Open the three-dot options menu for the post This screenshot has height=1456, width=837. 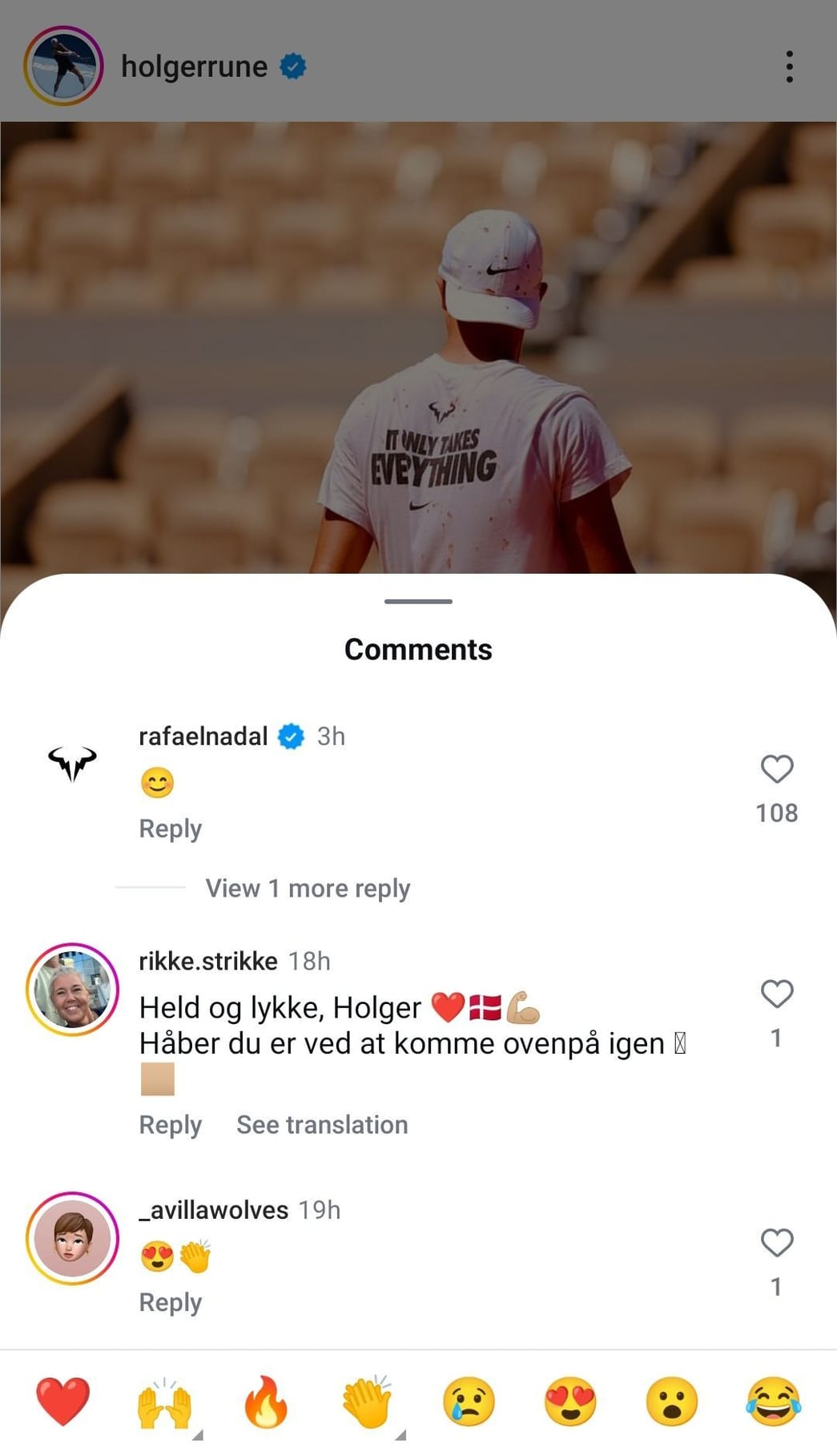click(790, 67)
